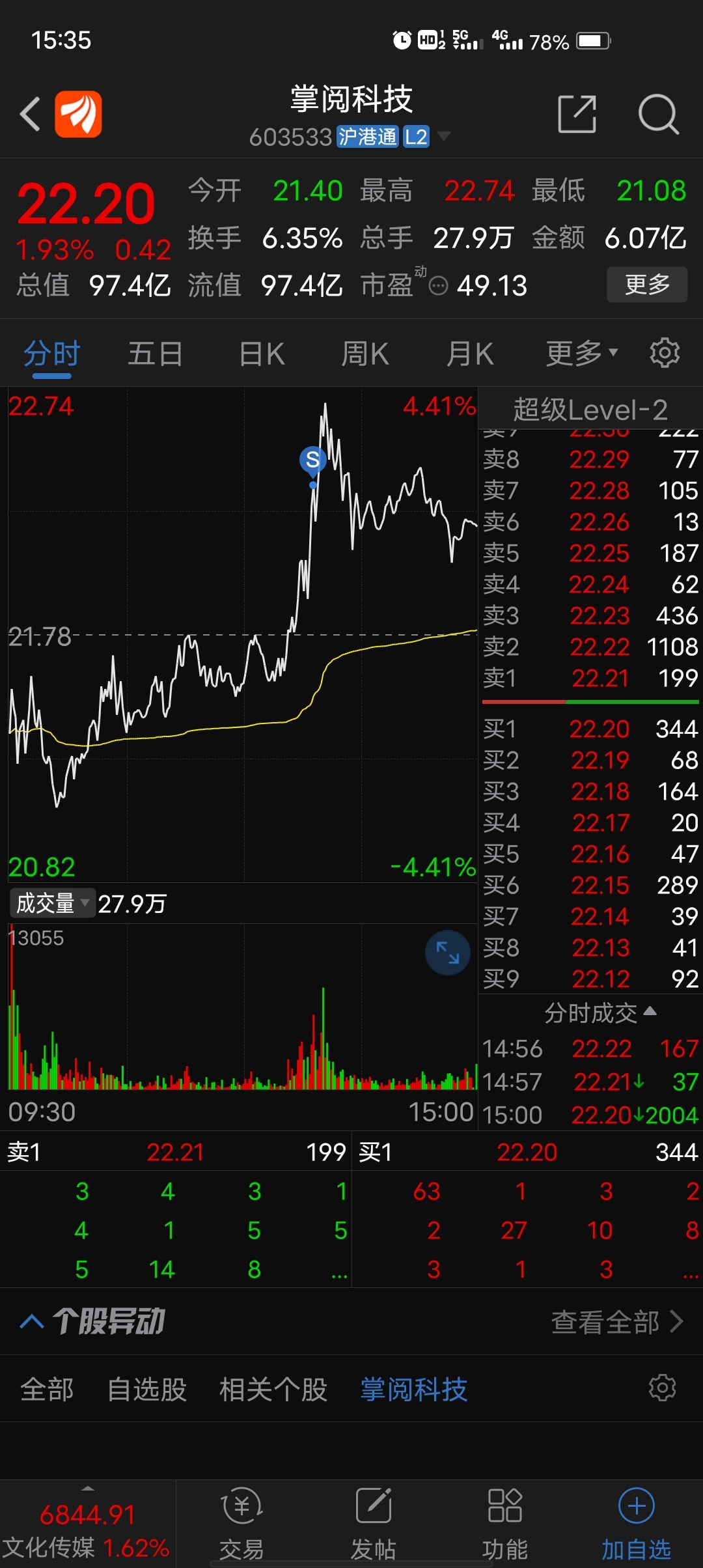703x1568 pixels.
Task: Select the 相关个股 filter tab
Action: (x=273, y=1390)
